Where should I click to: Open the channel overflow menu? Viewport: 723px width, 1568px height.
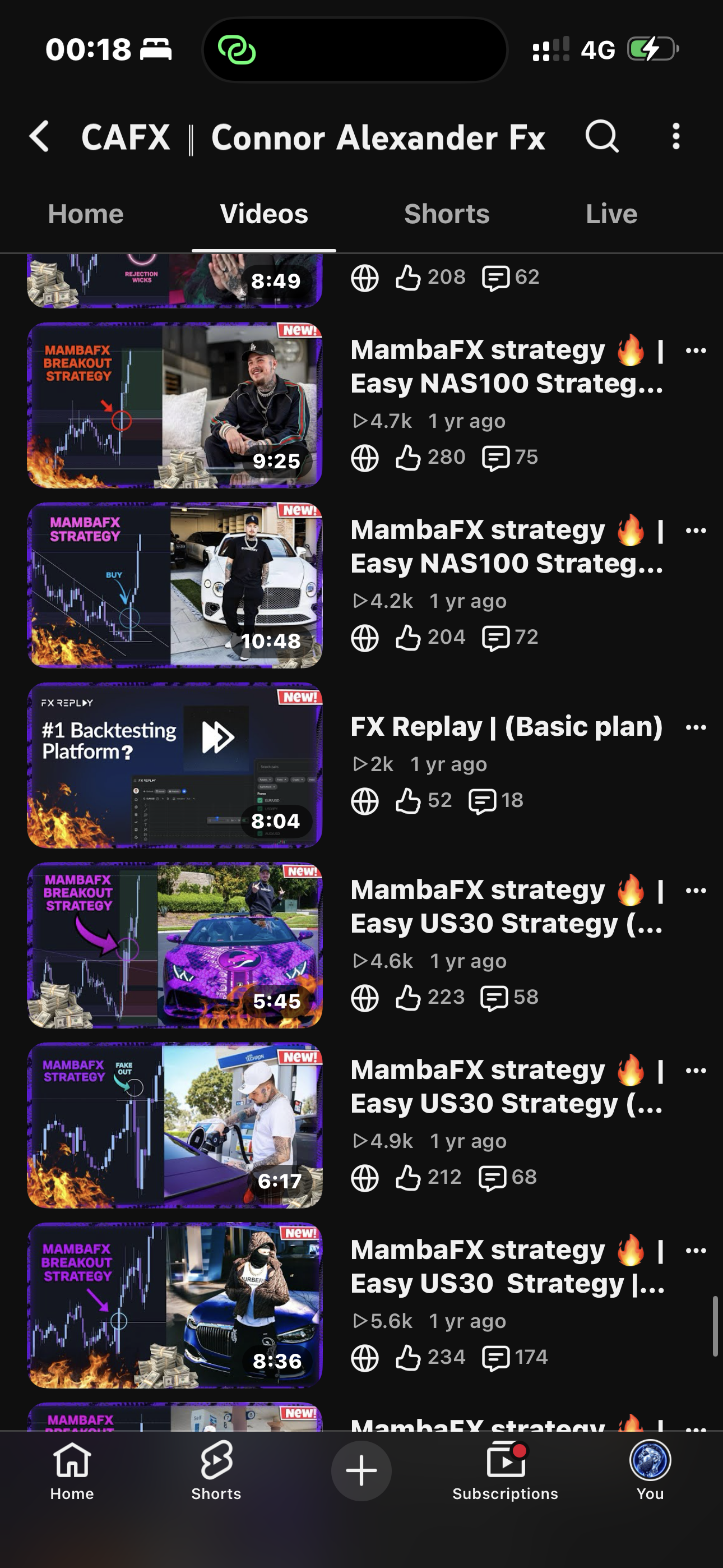click(x=675, y=136)
